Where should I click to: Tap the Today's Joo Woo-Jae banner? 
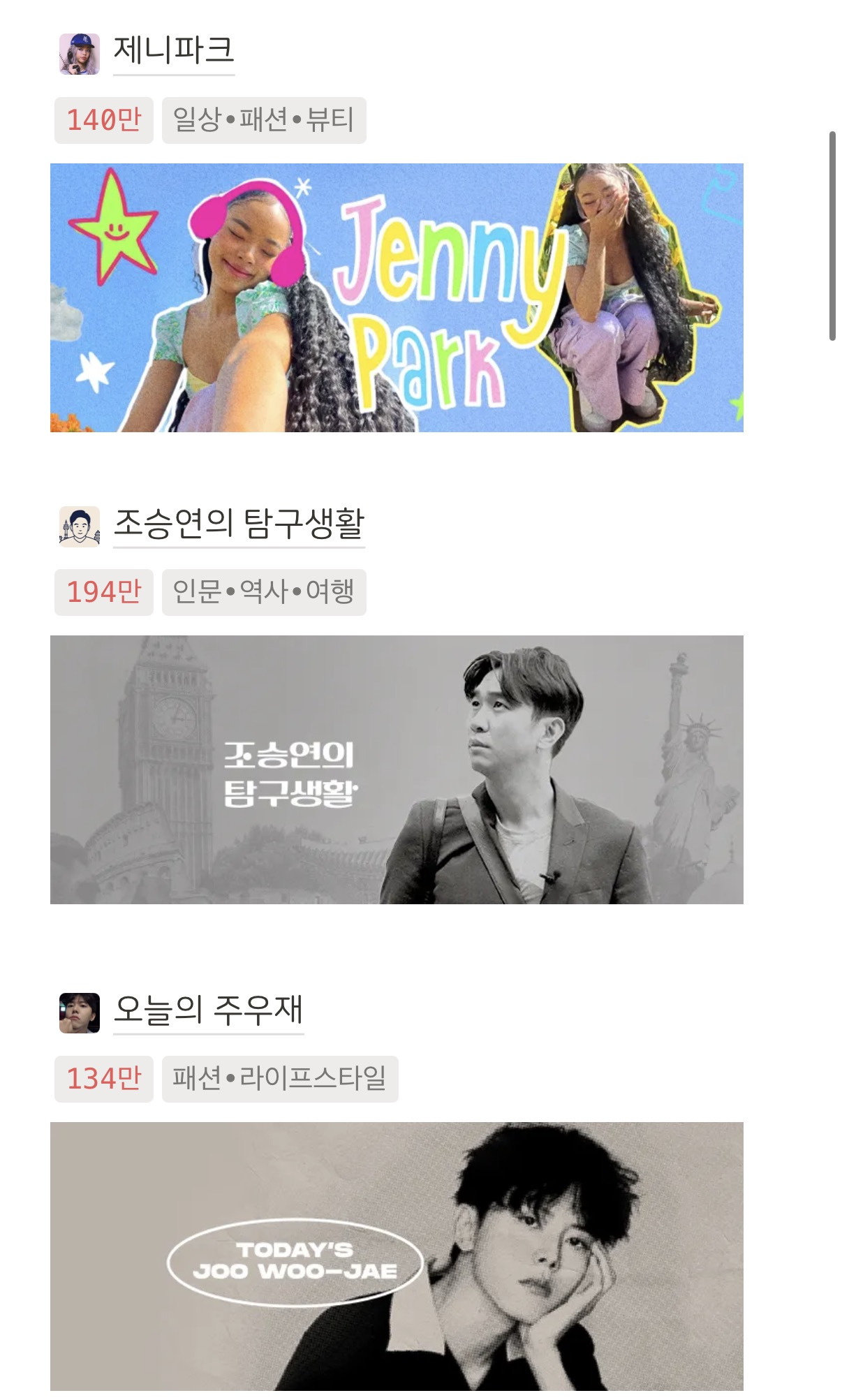pyautogui.click(x=397, y=1257)
